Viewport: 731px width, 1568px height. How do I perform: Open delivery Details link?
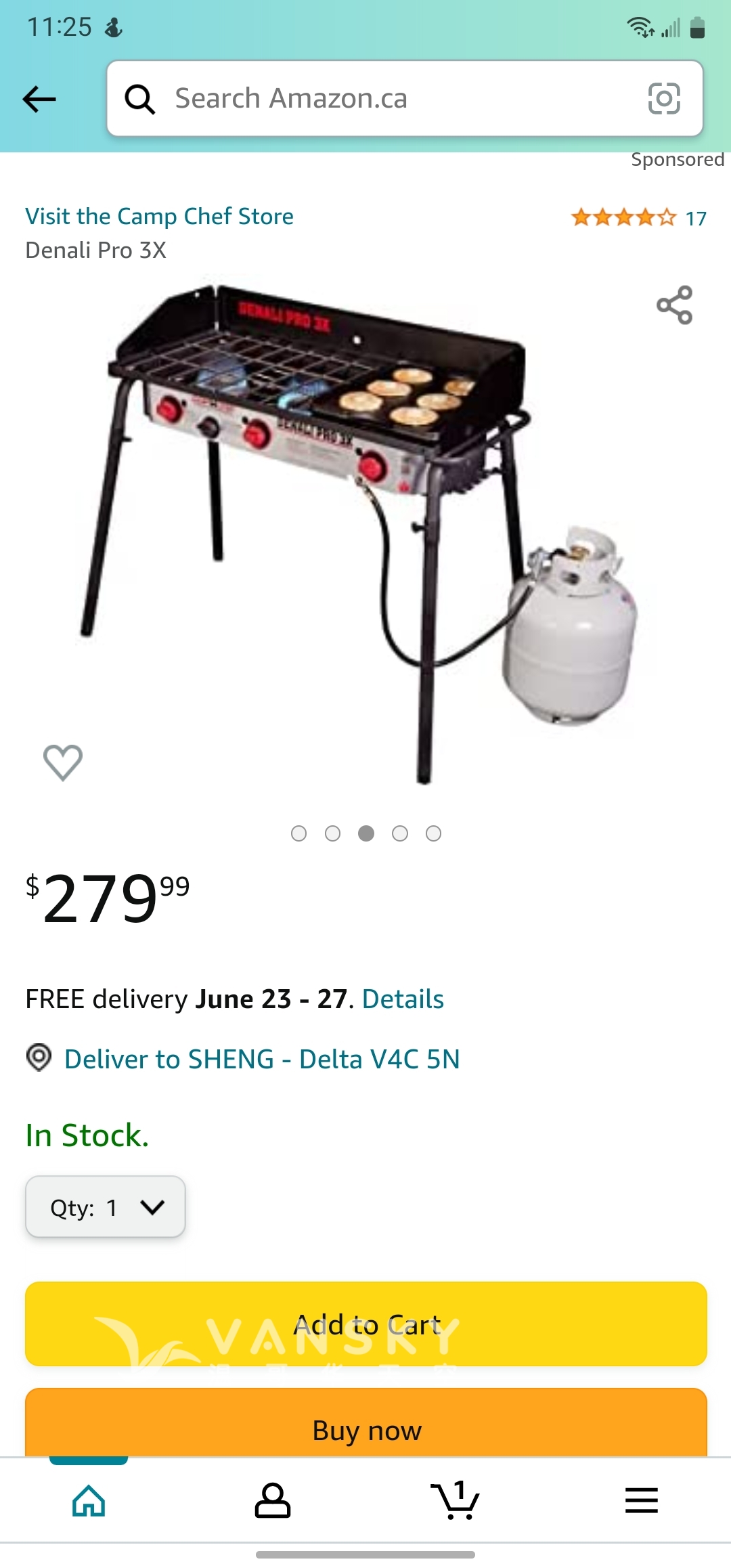pos(403,999)
